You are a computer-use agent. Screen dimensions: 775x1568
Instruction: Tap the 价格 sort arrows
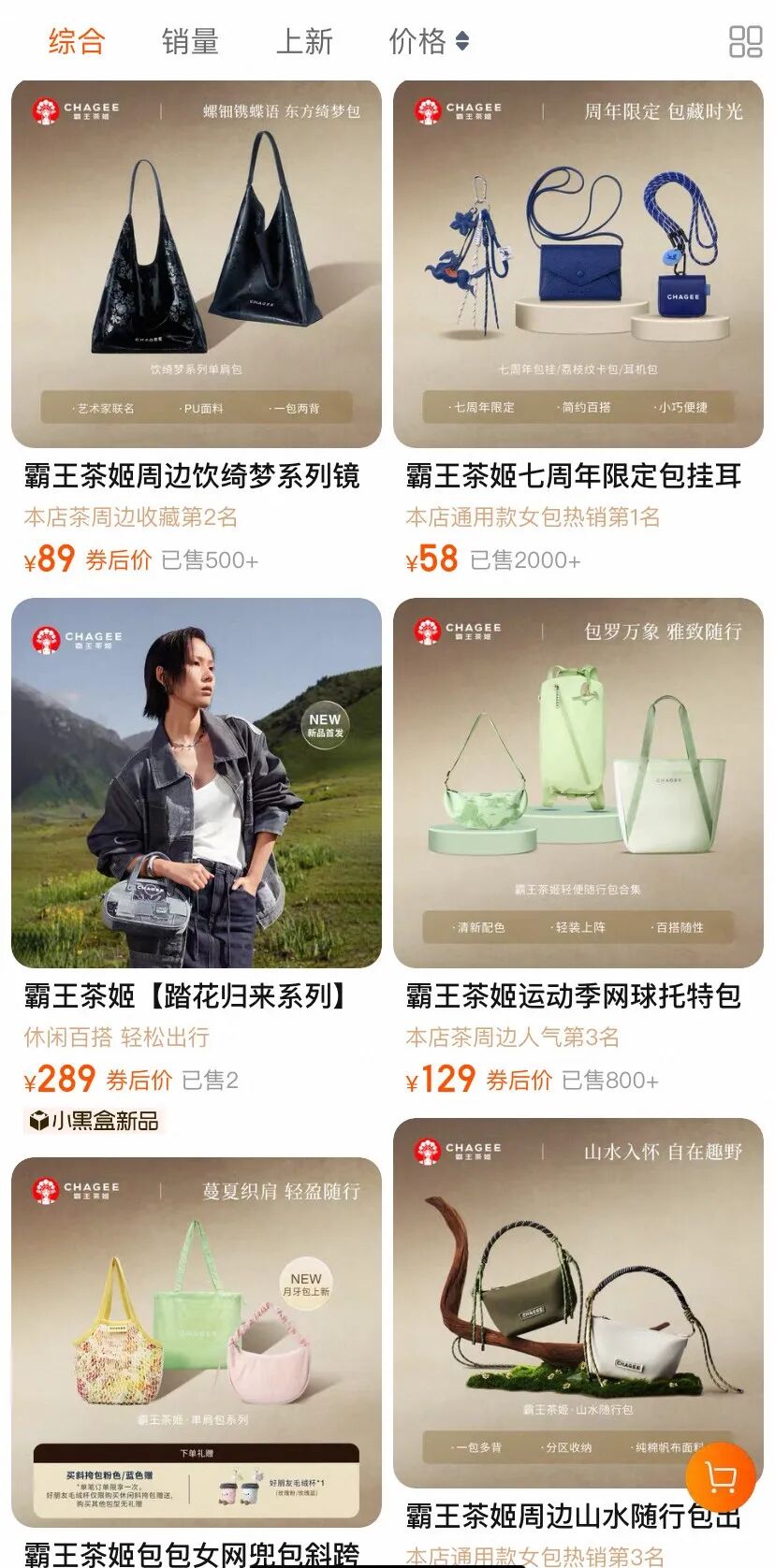point(461,41)
